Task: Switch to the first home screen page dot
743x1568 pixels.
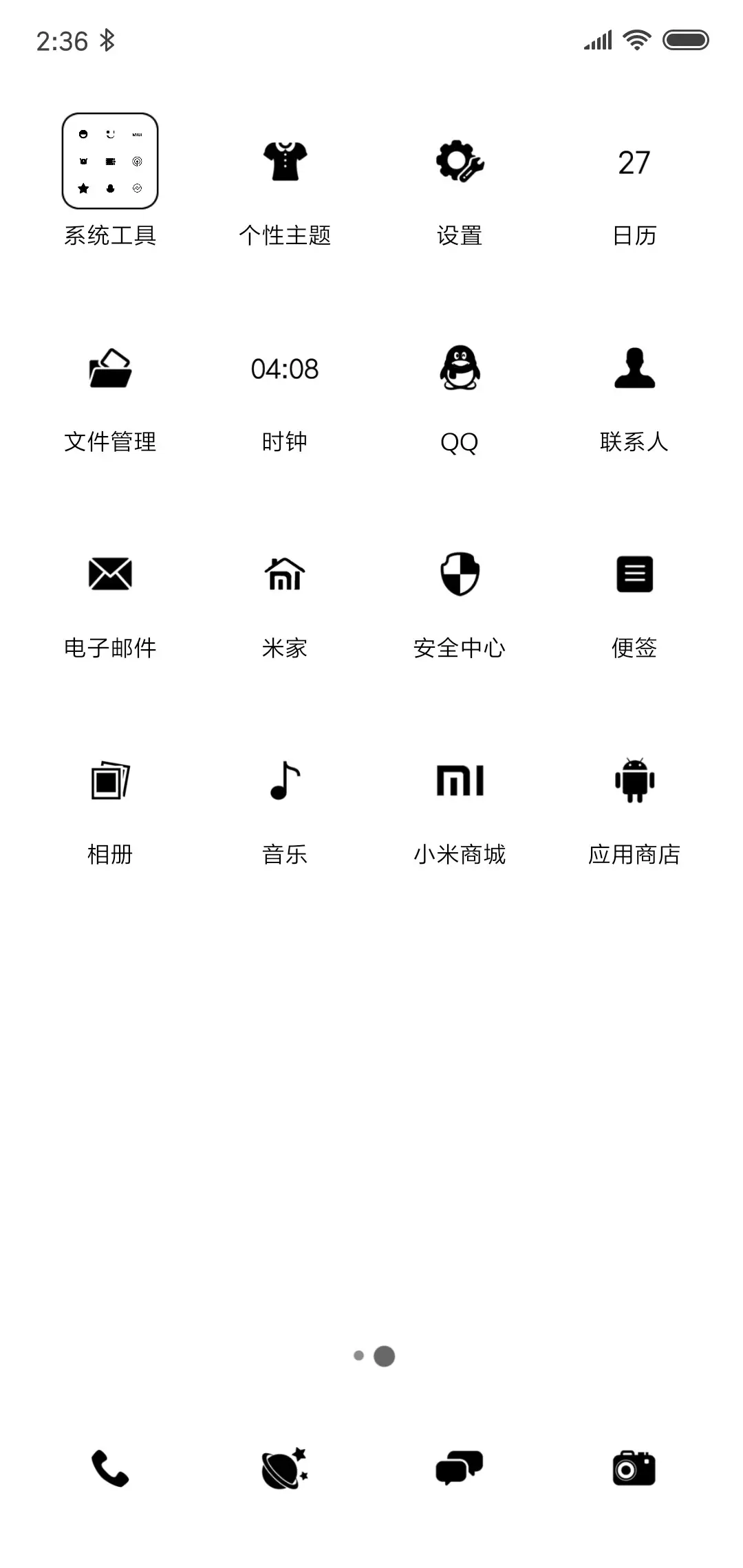Action: point(357,1356)
